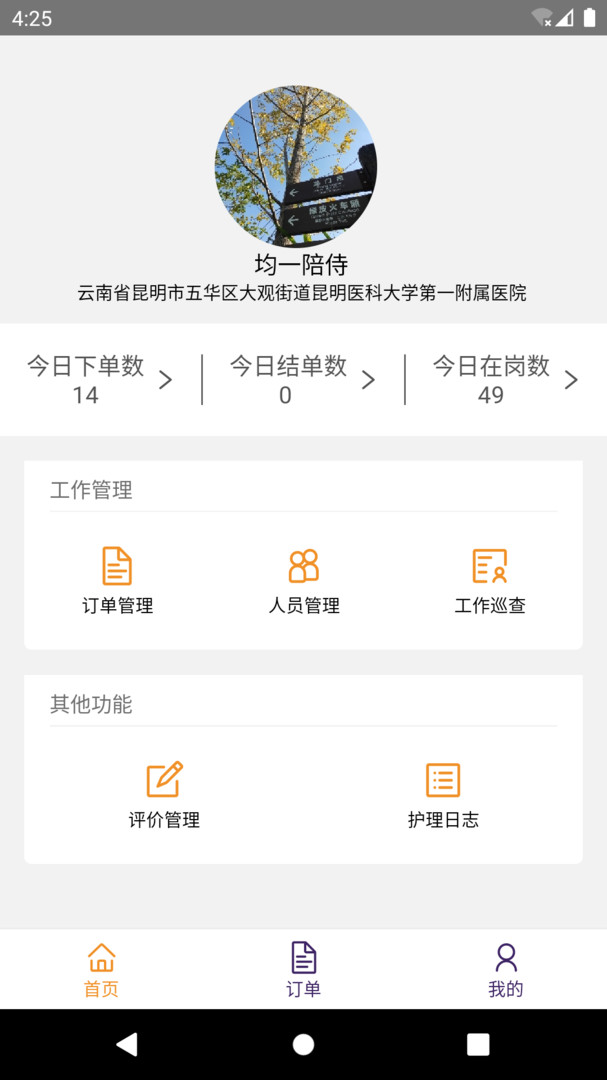Image resolution: width=607 pixels, height=1080 pixels.
Task: Switch to the home tab (首页)
Action: [101, 970]
